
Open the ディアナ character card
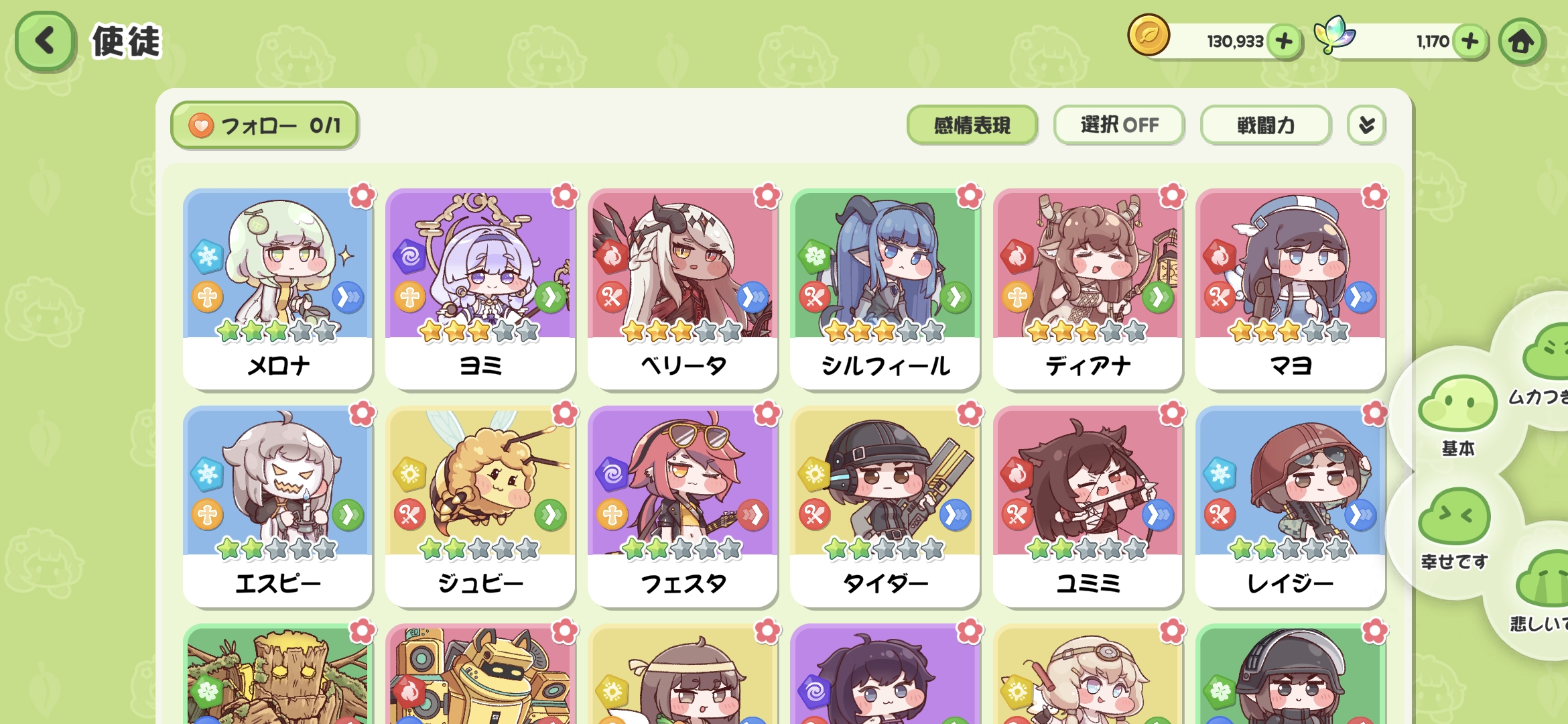tap(1088, 288)
